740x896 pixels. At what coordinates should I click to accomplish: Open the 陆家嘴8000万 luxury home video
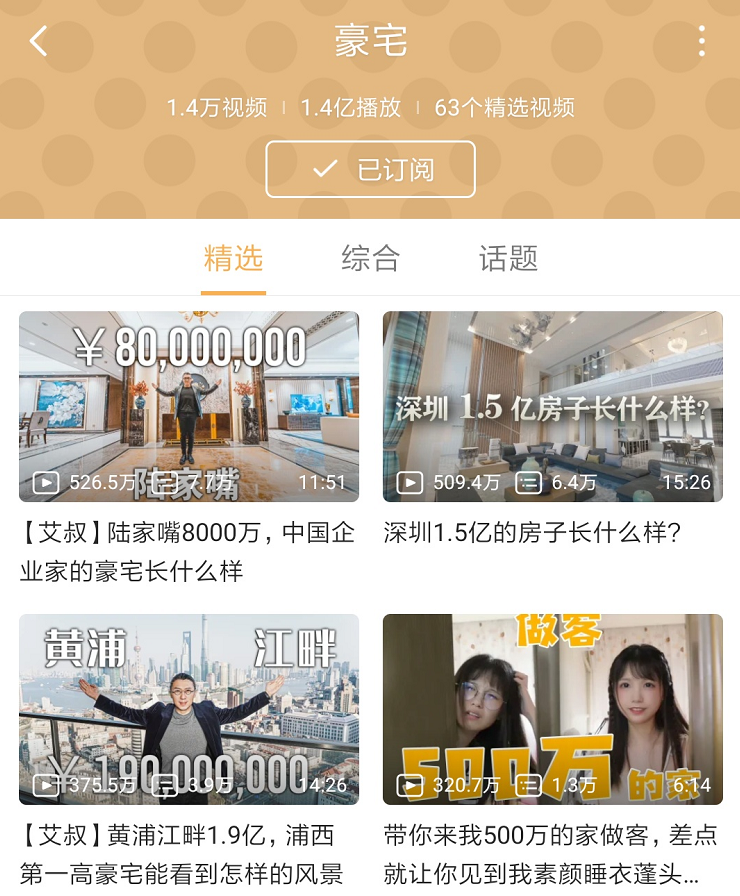tap(189, 406)
